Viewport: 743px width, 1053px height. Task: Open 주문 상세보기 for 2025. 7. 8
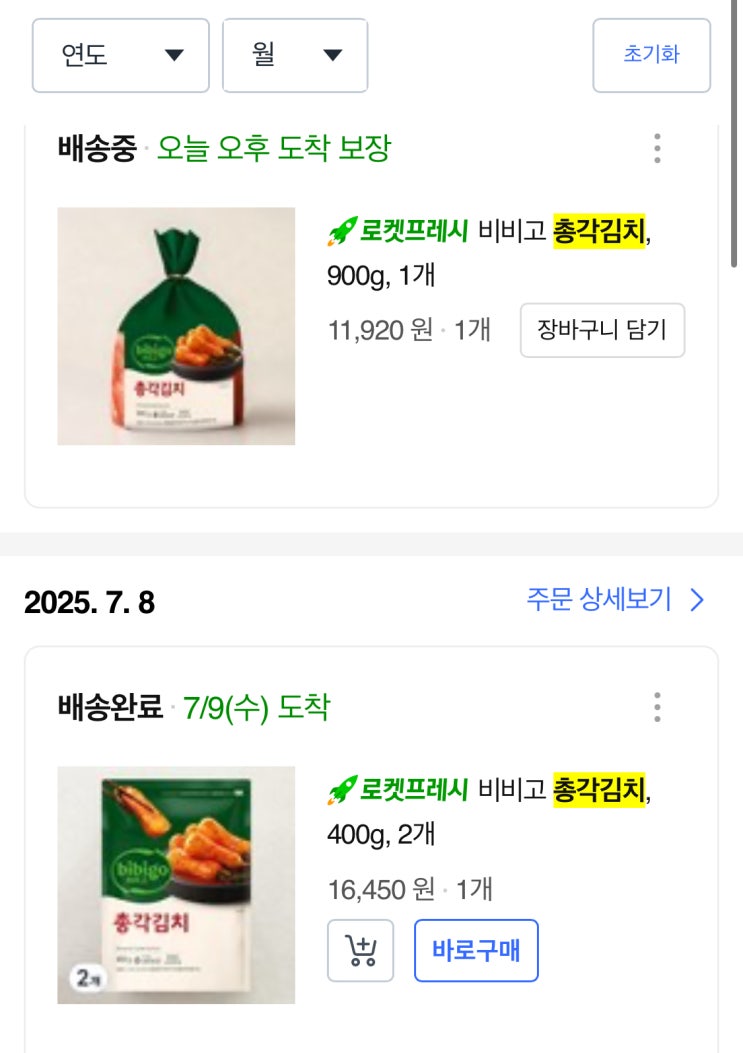pos(616,600)
